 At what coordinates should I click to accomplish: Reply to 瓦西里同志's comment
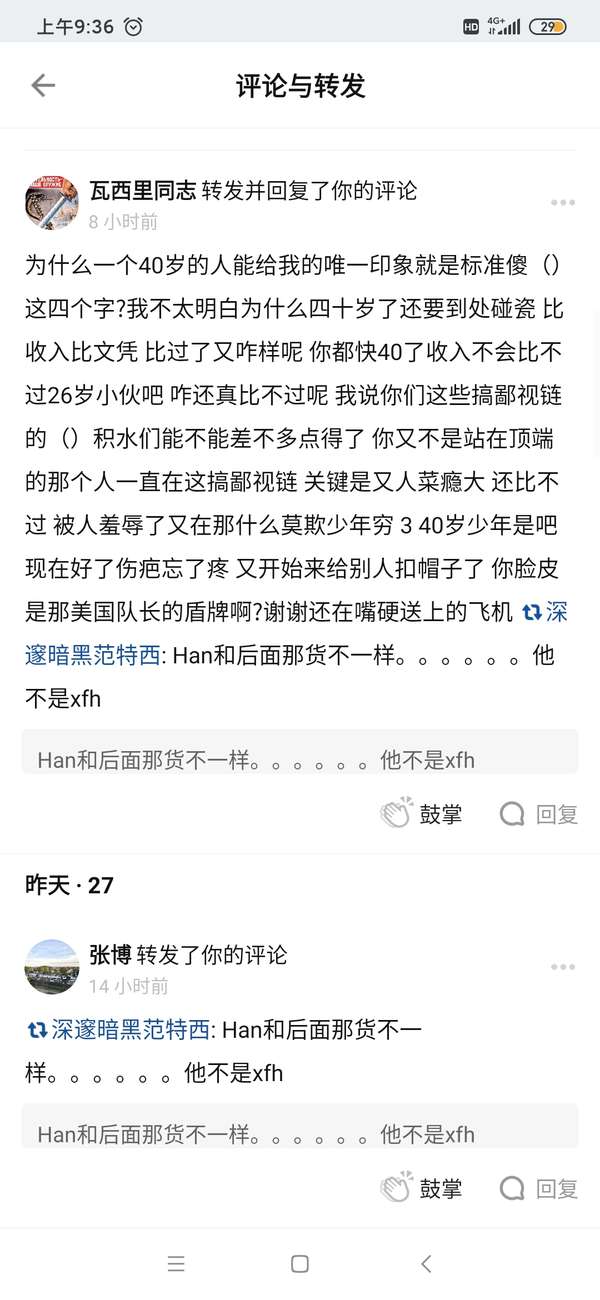(x=539, y=814)
